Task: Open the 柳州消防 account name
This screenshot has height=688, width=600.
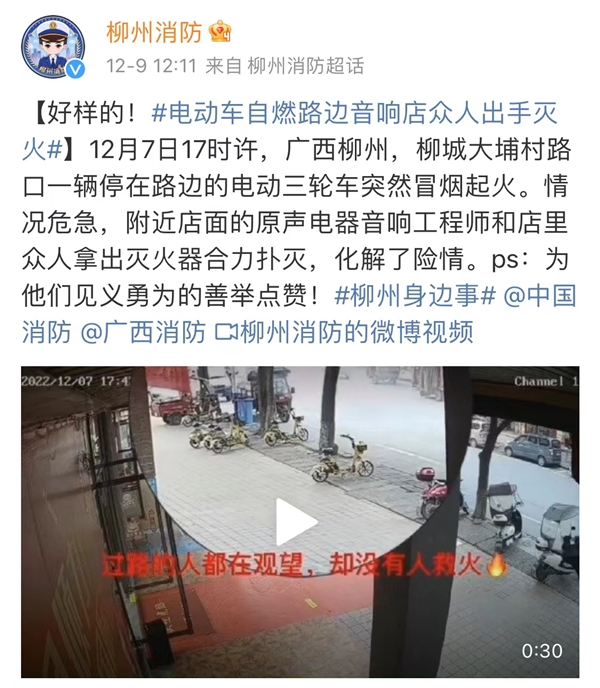Action: click(x=155, y=32)
